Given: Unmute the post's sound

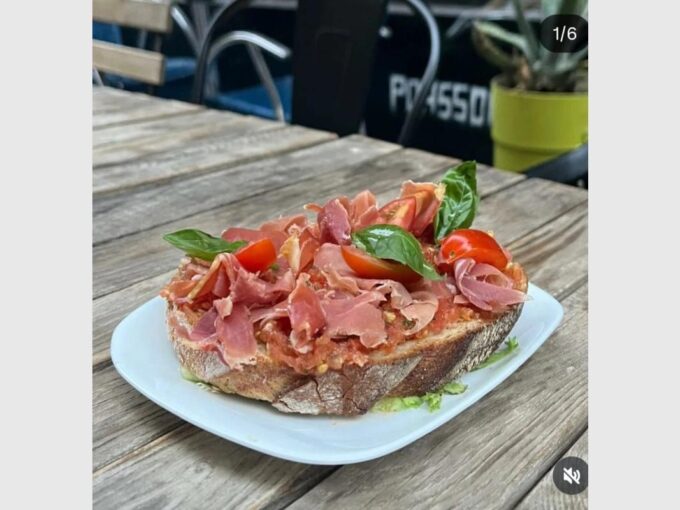Looking at the screenshot, I should 570,475.
